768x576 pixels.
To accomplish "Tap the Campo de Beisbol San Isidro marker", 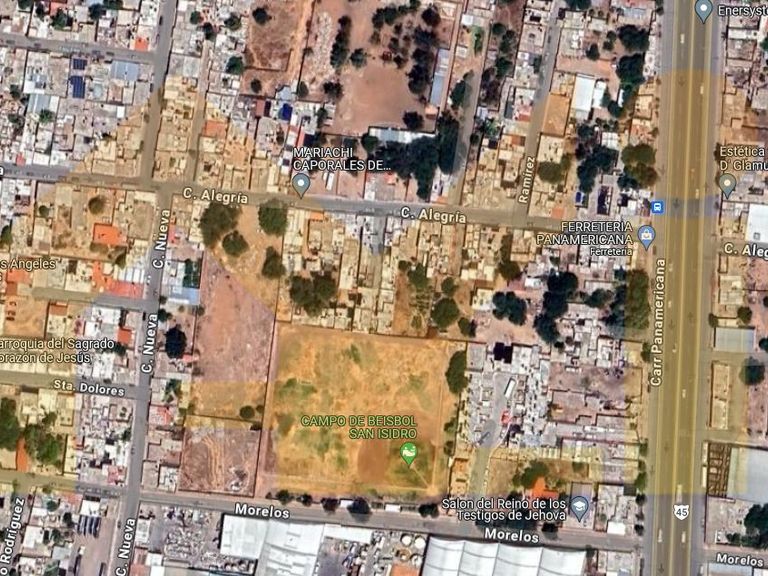I will click(x=408, y=453).
